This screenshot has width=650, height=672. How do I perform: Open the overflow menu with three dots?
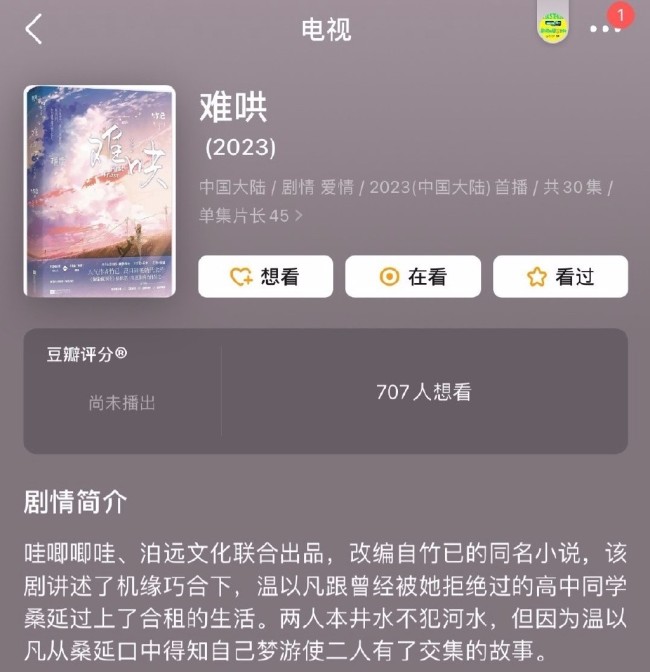pyautogui.click(x=605, y=30)
